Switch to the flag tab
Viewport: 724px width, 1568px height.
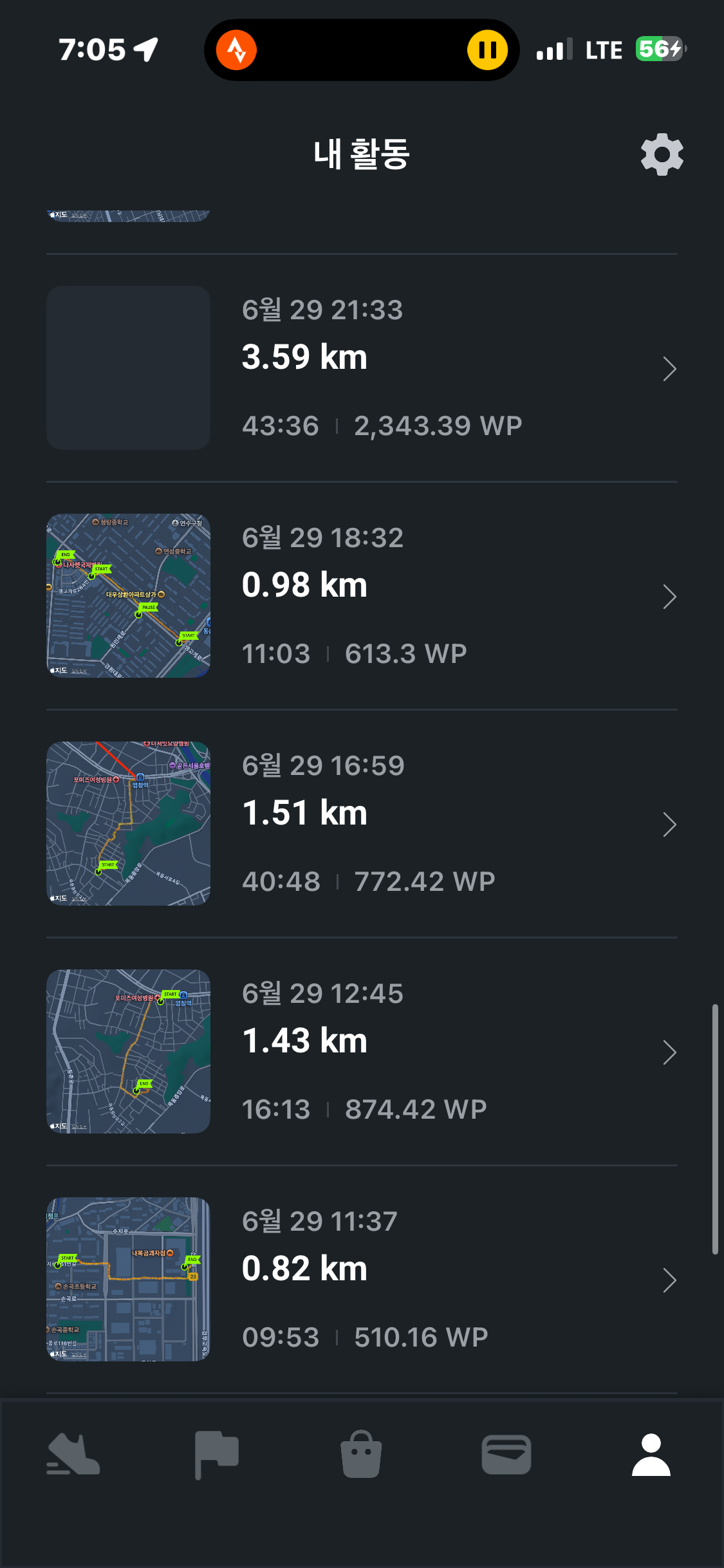(x=217, y=1455)
